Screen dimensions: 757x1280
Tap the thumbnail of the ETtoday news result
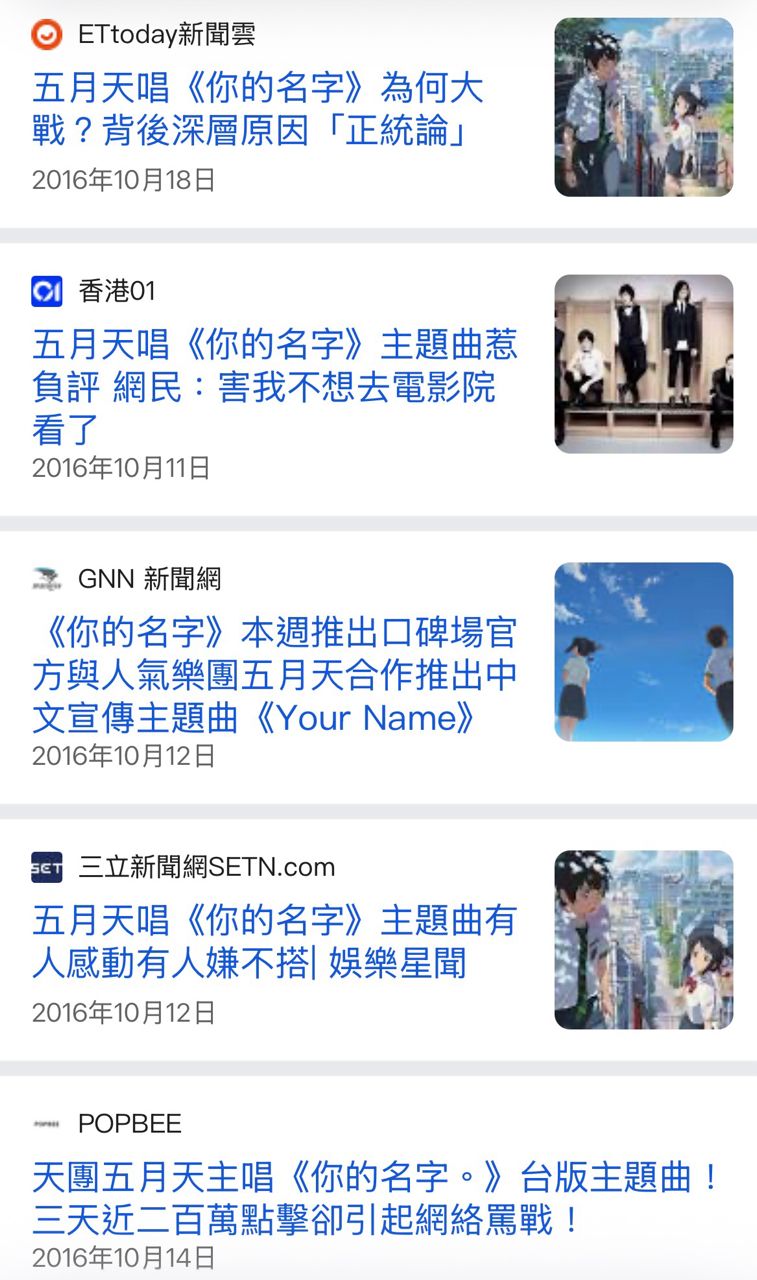pyautogui.click(x=643, y=107)
